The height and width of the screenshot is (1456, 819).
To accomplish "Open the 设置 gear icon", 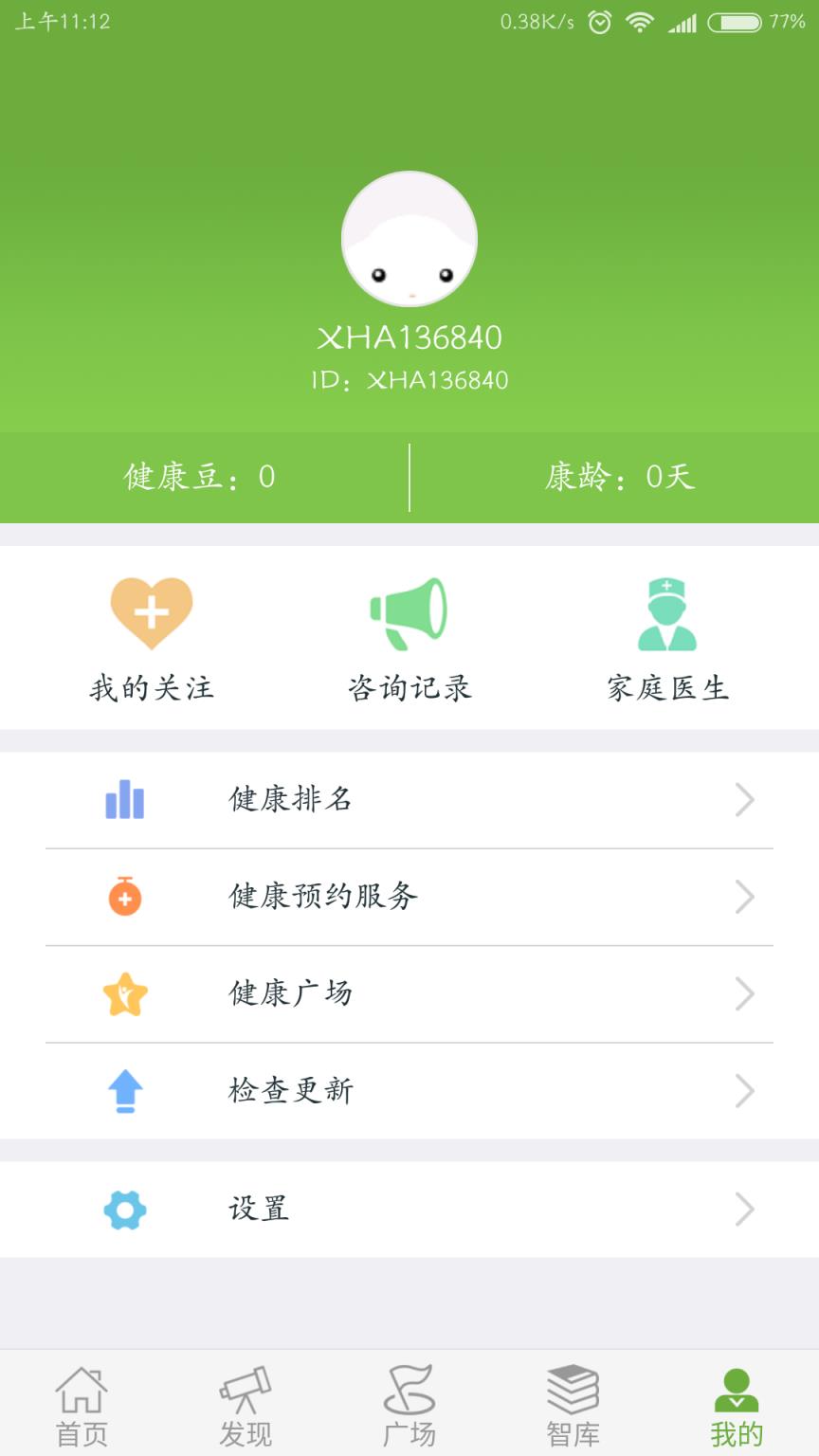I will click(x=123, y=1210).
